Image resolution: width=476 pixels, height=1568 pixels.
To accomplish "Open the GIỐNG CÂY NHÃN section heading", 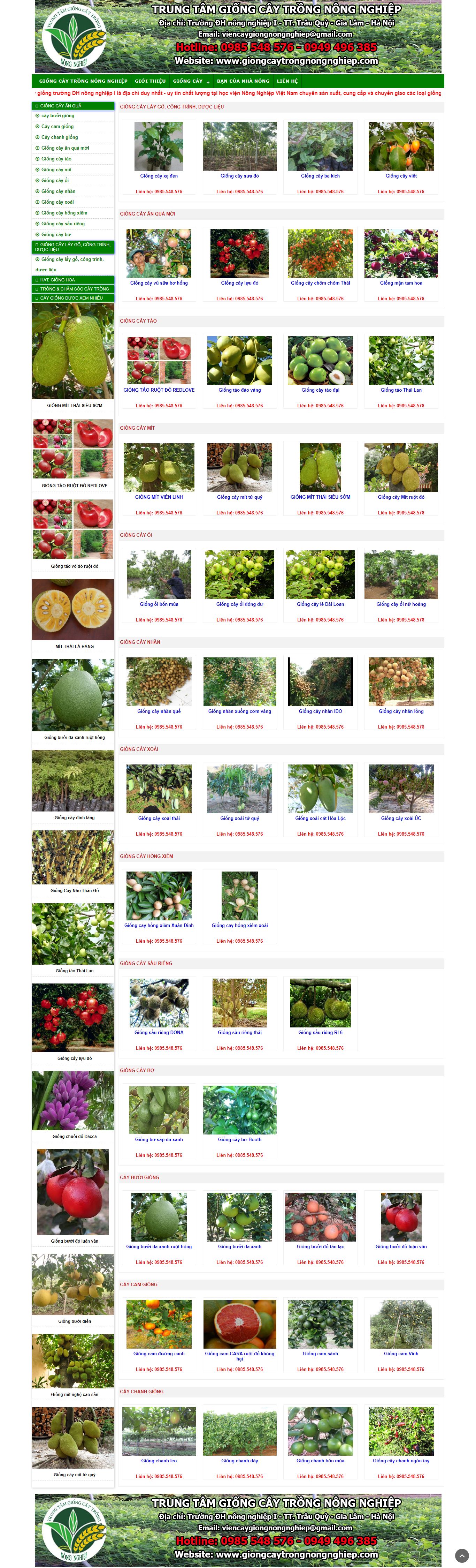I will pyautogui.click(x=140, y=642).
